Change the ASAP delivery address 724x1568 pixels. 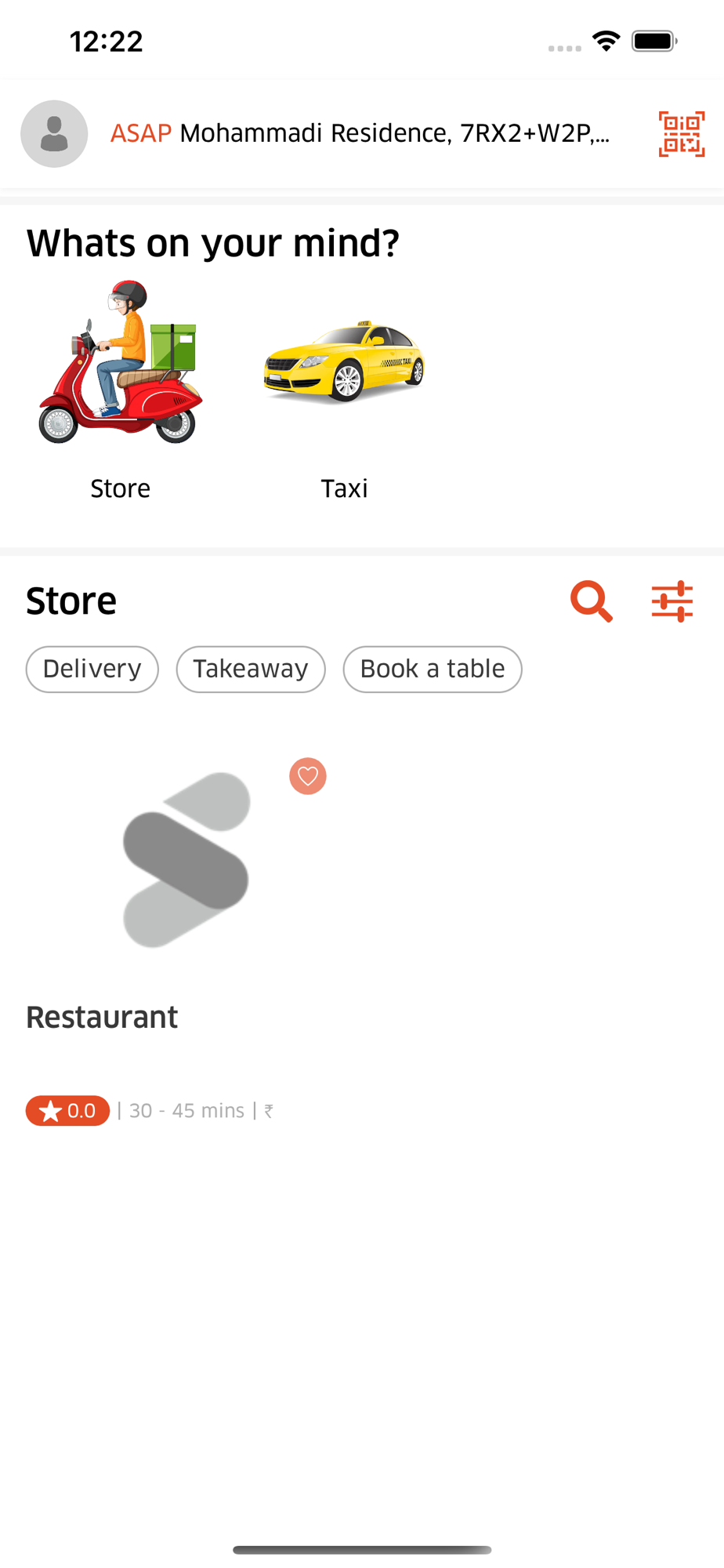coord(360,133)
